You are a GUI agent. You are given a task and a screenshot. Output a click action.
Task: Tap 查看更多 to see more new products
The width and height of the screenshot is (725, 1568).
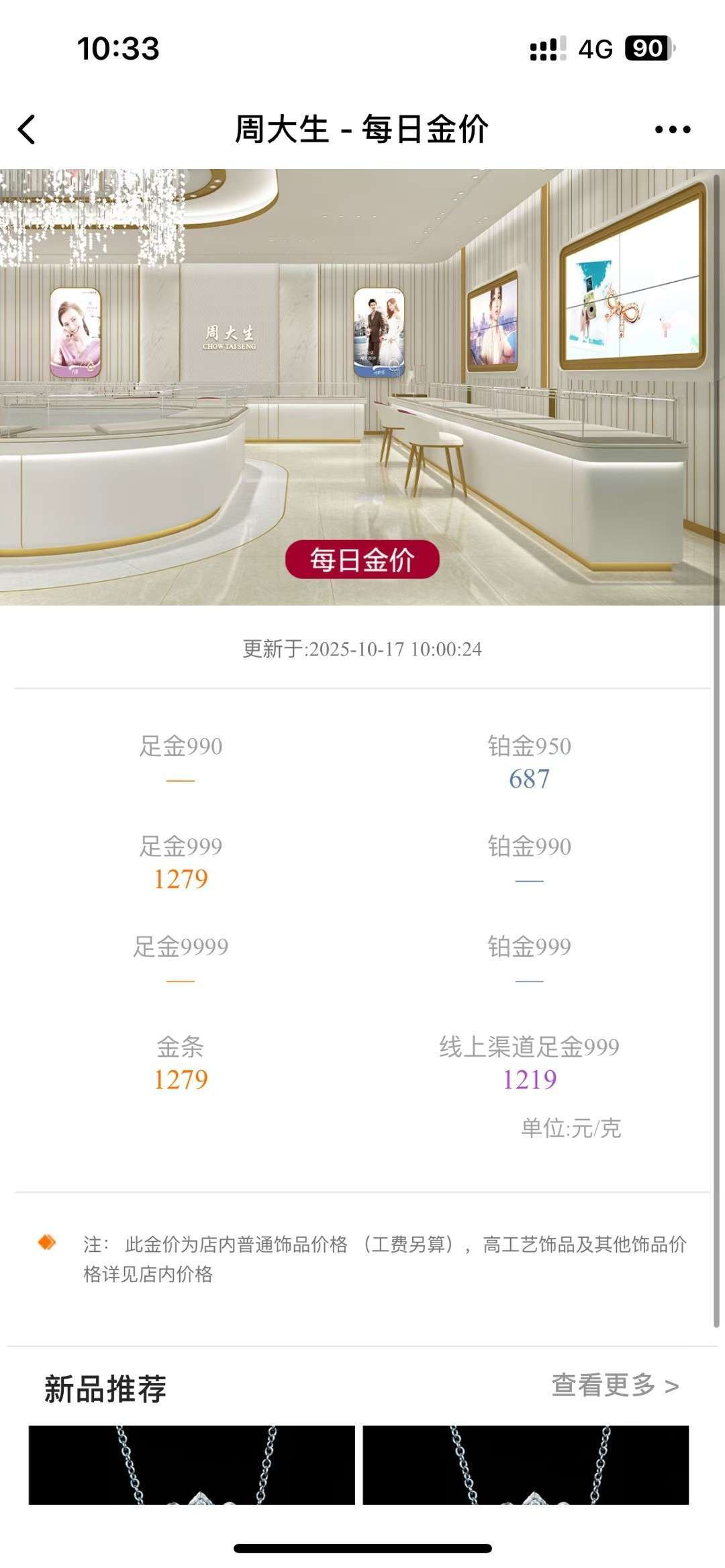(615, 1385)
